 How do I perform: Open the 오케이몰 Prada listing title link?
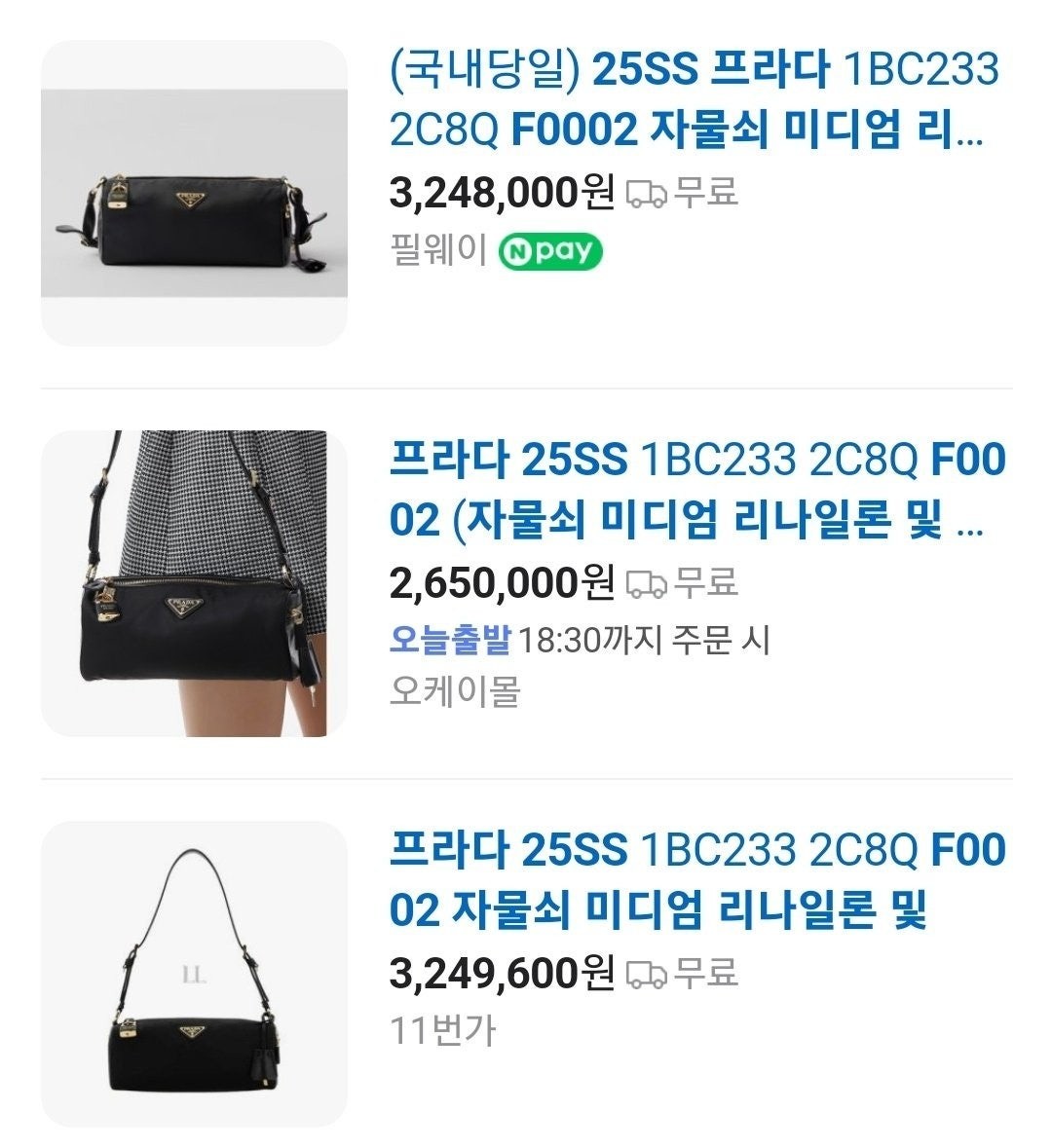click(695, 490)
